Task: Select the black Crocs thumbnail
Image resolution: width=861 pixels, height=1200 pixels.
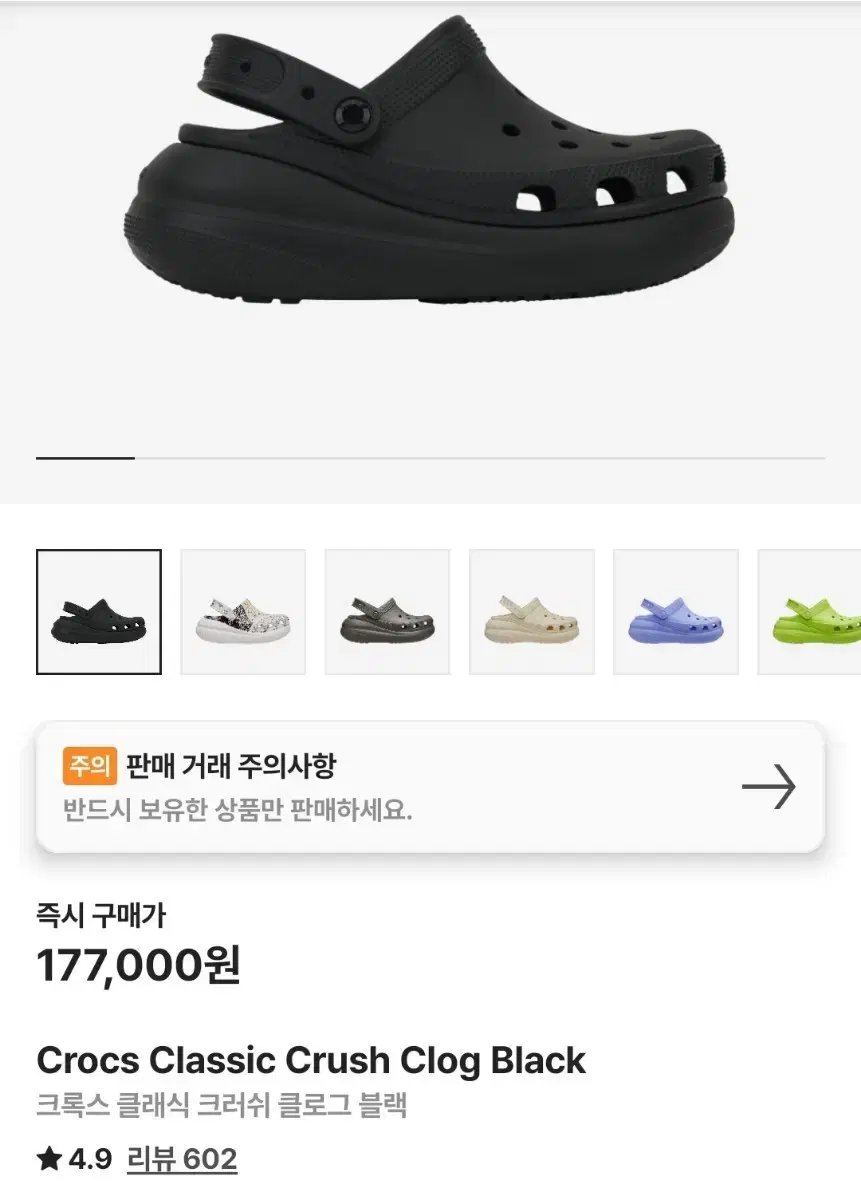Action: pyautogui.click(x=98, y=610)
